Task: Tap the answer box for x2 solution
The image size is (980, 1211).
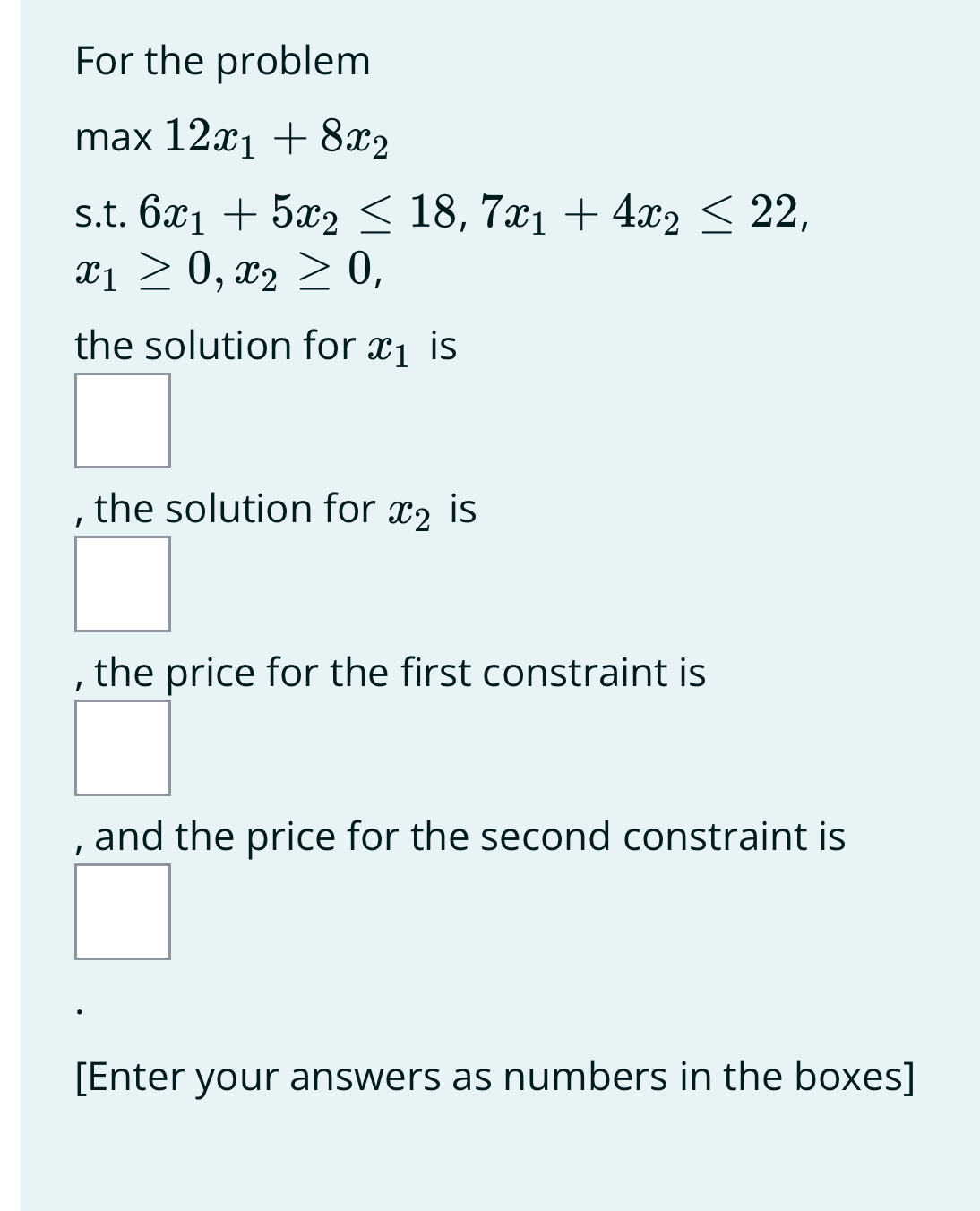Action: [123, 584]
